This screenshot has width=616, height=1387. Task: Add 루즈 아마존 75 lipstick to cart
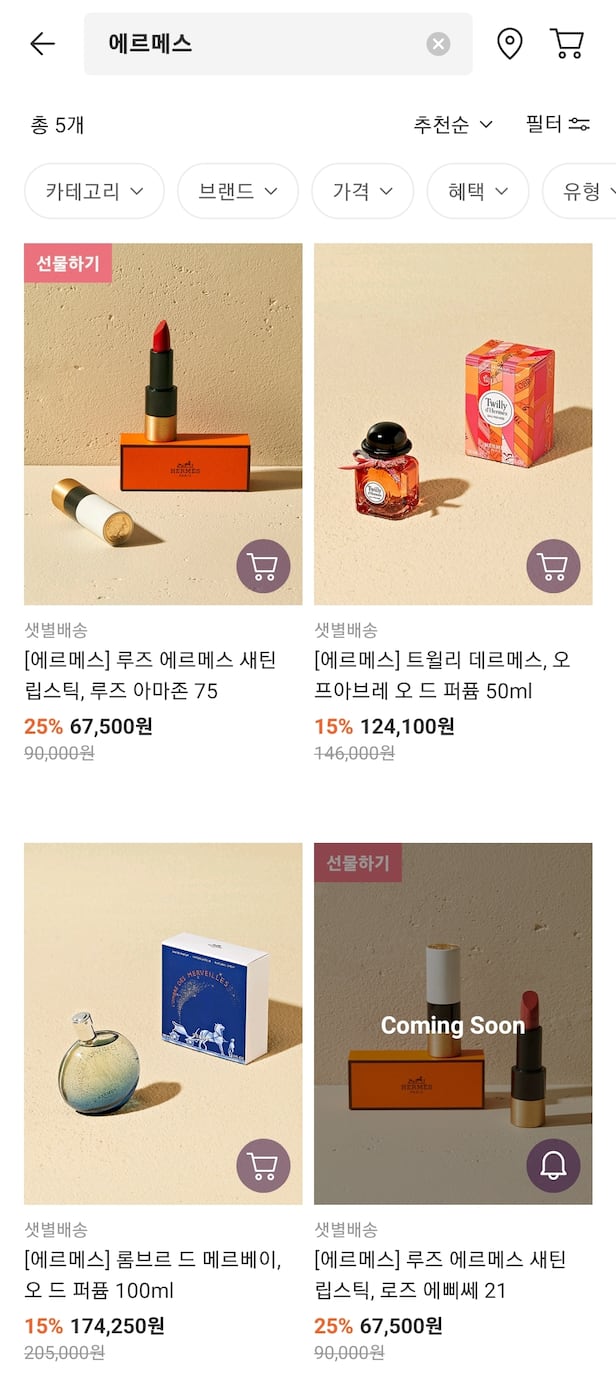coord(263,567)
